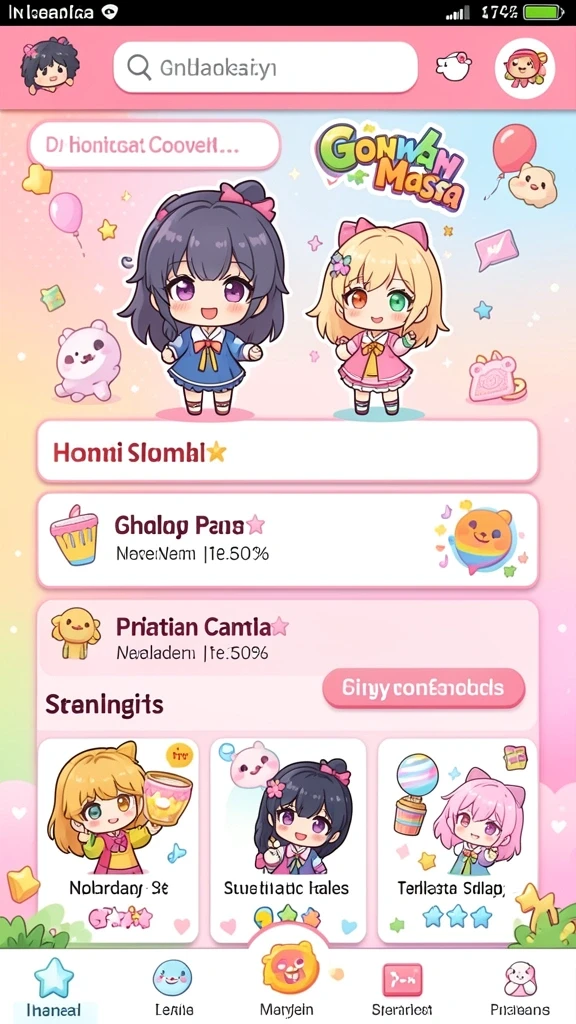Switch to the Lentie tab
576x1024 pixels.
coord(173,987)
